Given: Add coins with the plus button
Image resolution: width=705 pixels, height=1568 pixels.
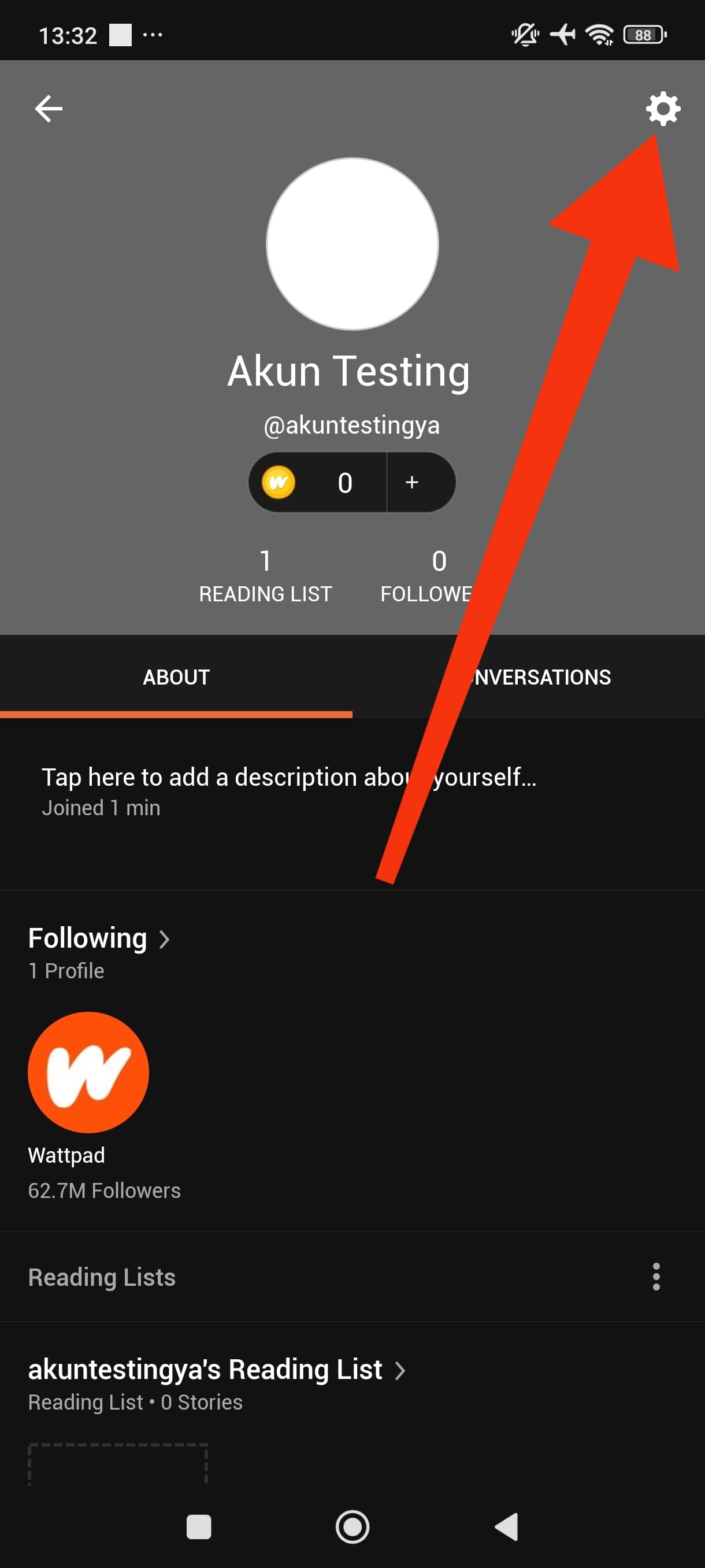Looking at the screenshot, I should point(412,482).
